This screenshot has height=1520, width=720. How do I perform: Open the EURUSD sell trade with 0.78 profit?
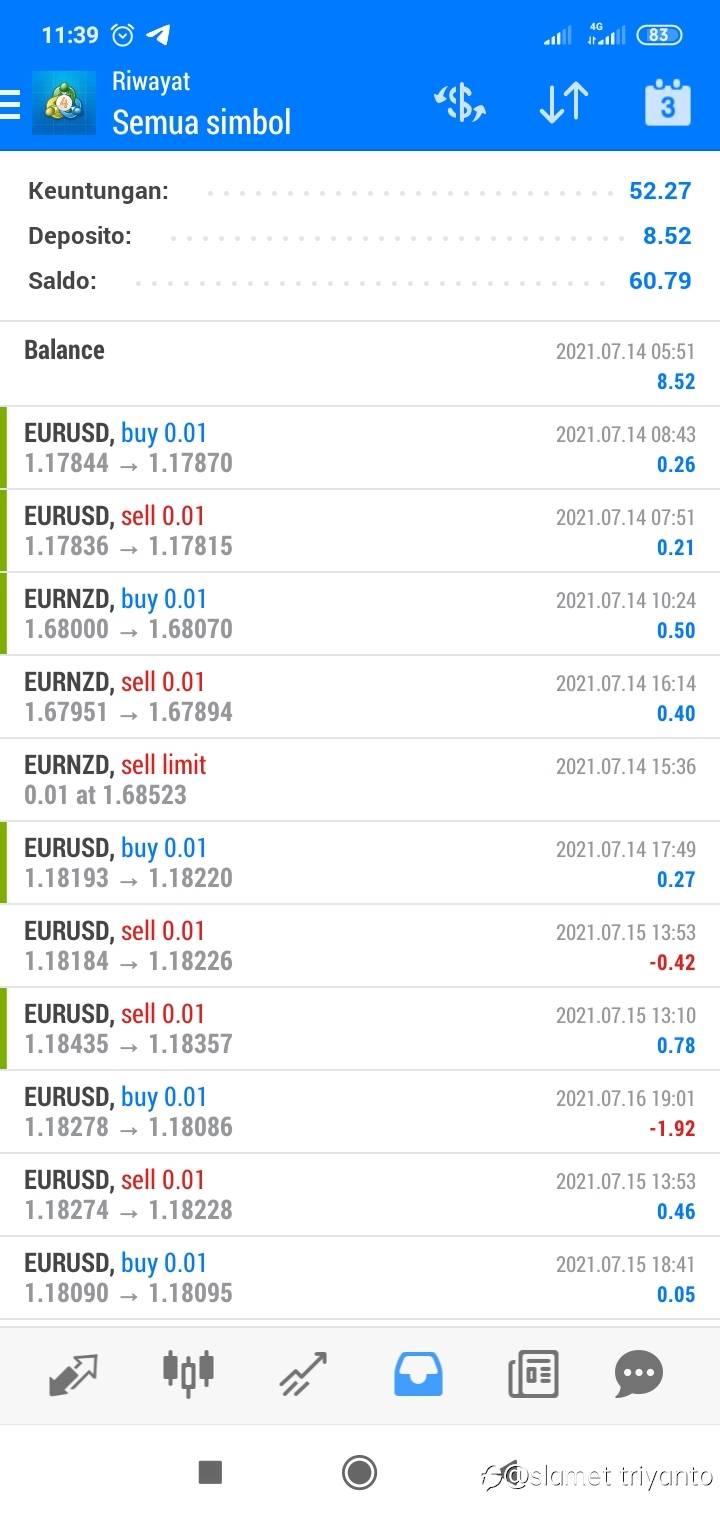tap(360, 1029)
